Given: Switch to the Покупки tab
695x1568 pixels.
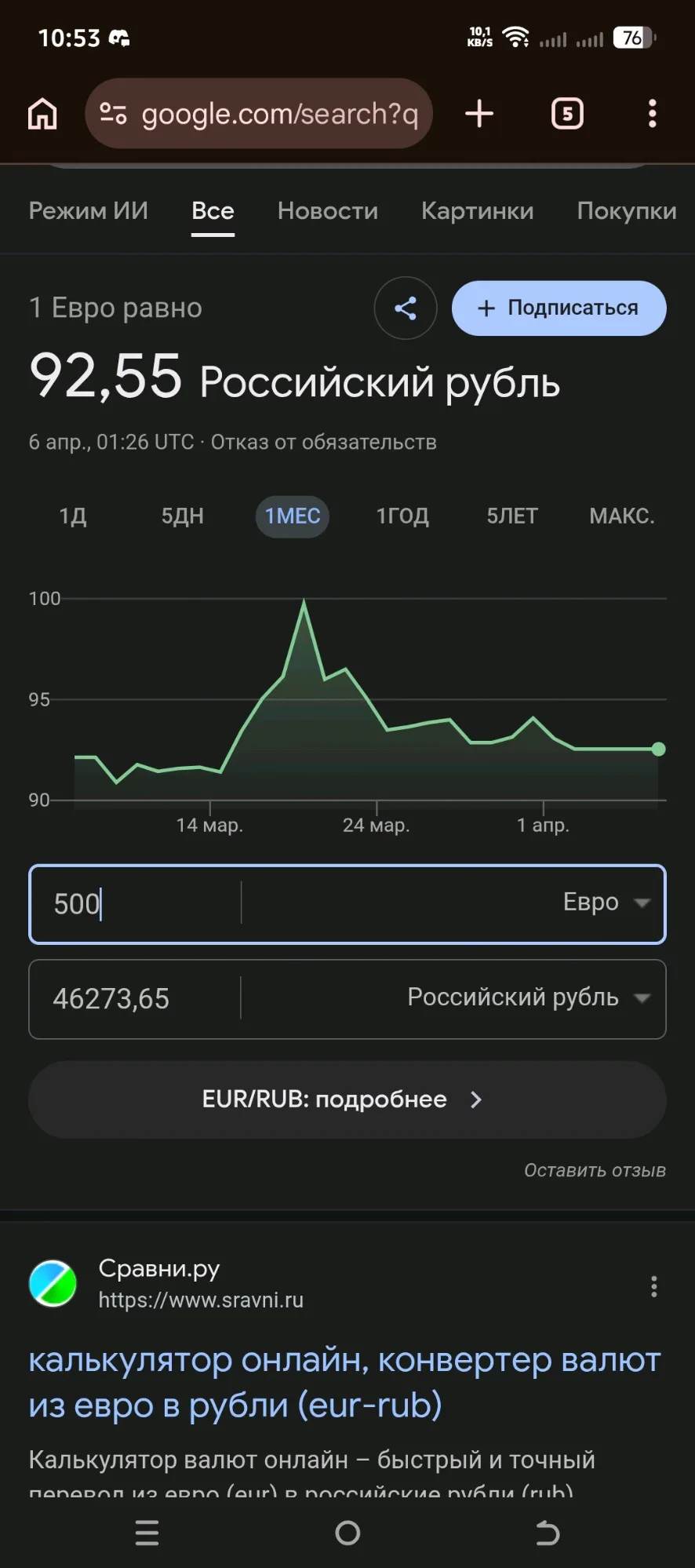Looking at the screenshot, I should (x=626, y=210).
